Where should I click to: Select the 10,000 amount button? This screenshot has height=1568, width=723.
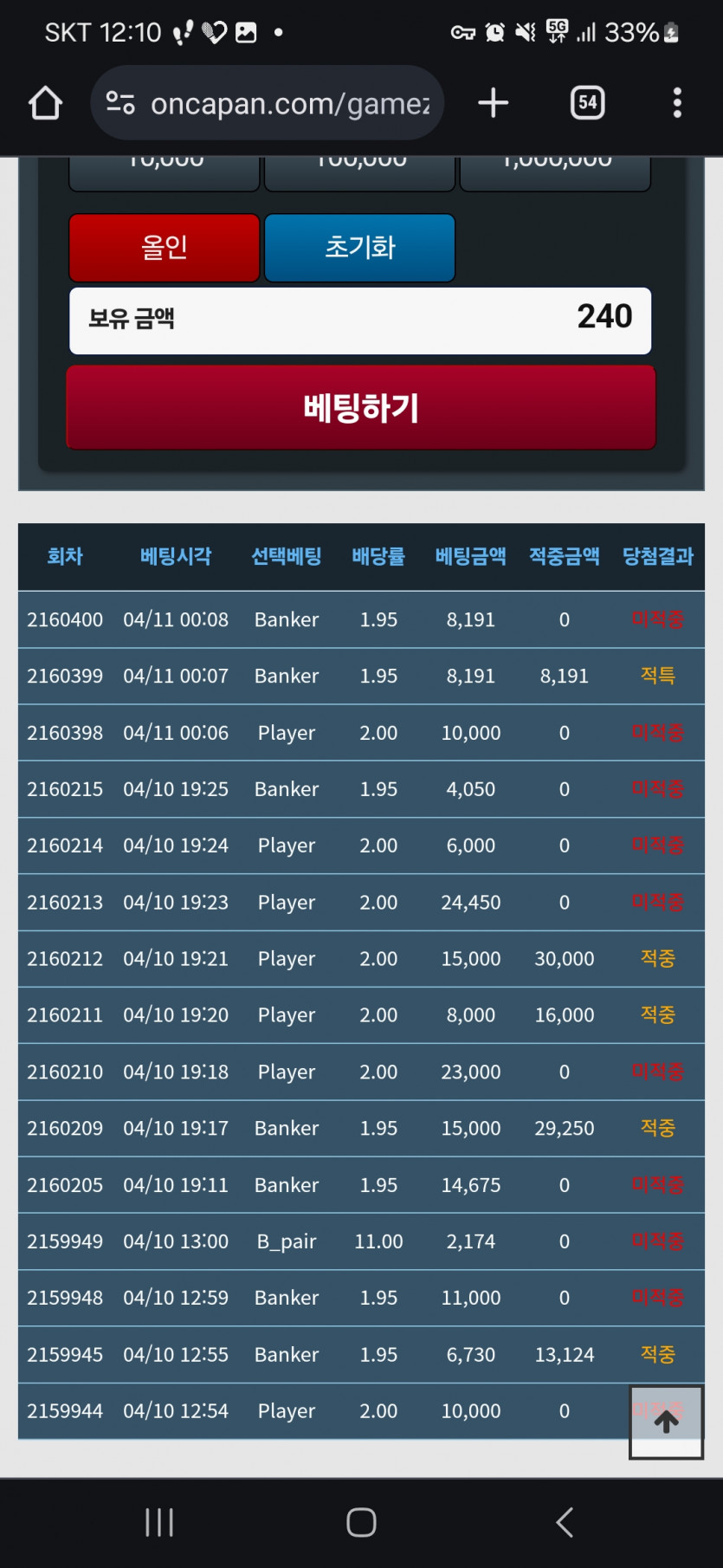pyautogui.click(x=165, y=172)
